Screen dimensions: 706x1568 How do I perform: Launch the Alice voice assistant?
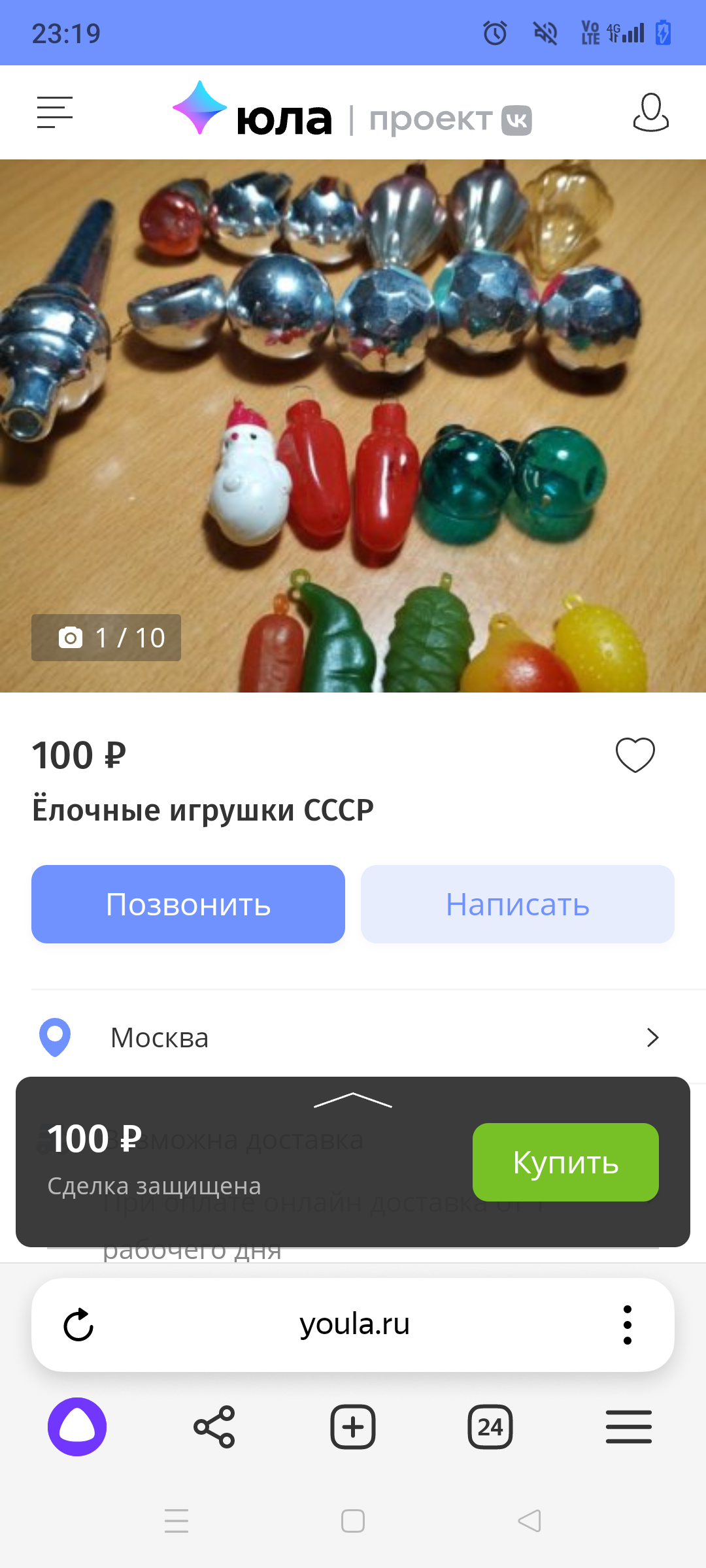77,1427
